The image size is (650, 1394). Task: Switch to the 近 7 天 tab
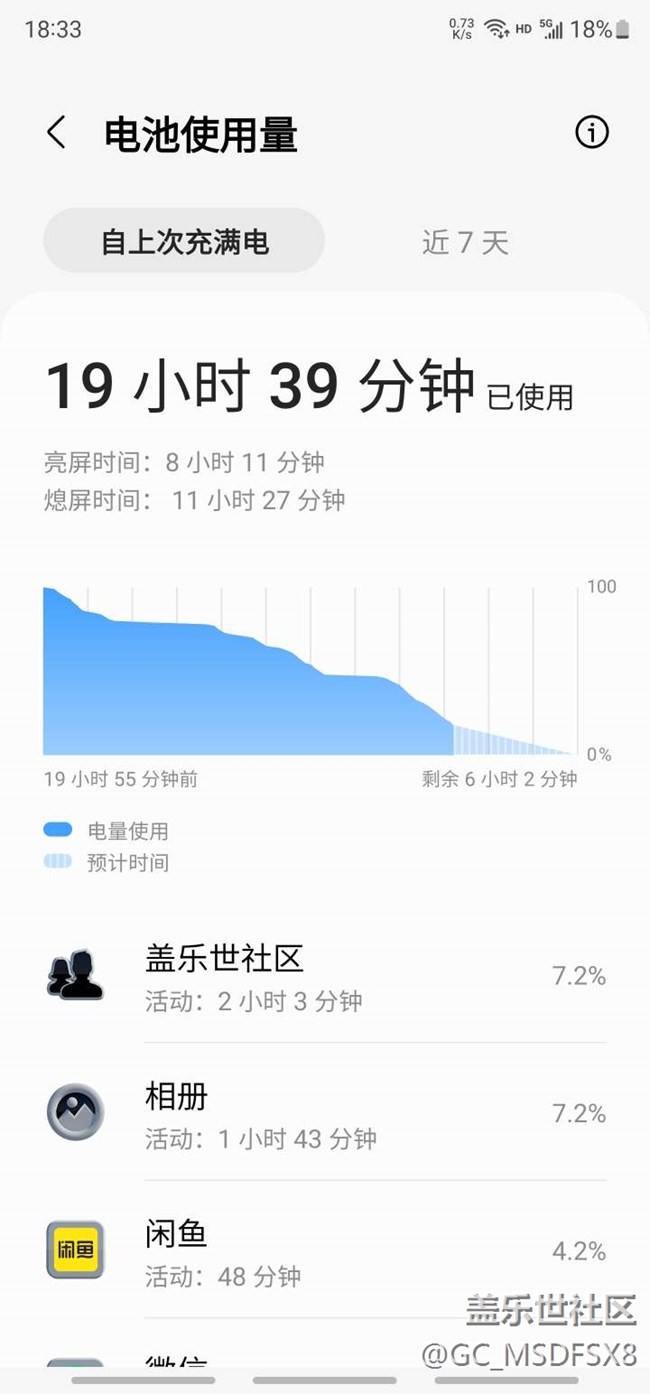(465, 242)
